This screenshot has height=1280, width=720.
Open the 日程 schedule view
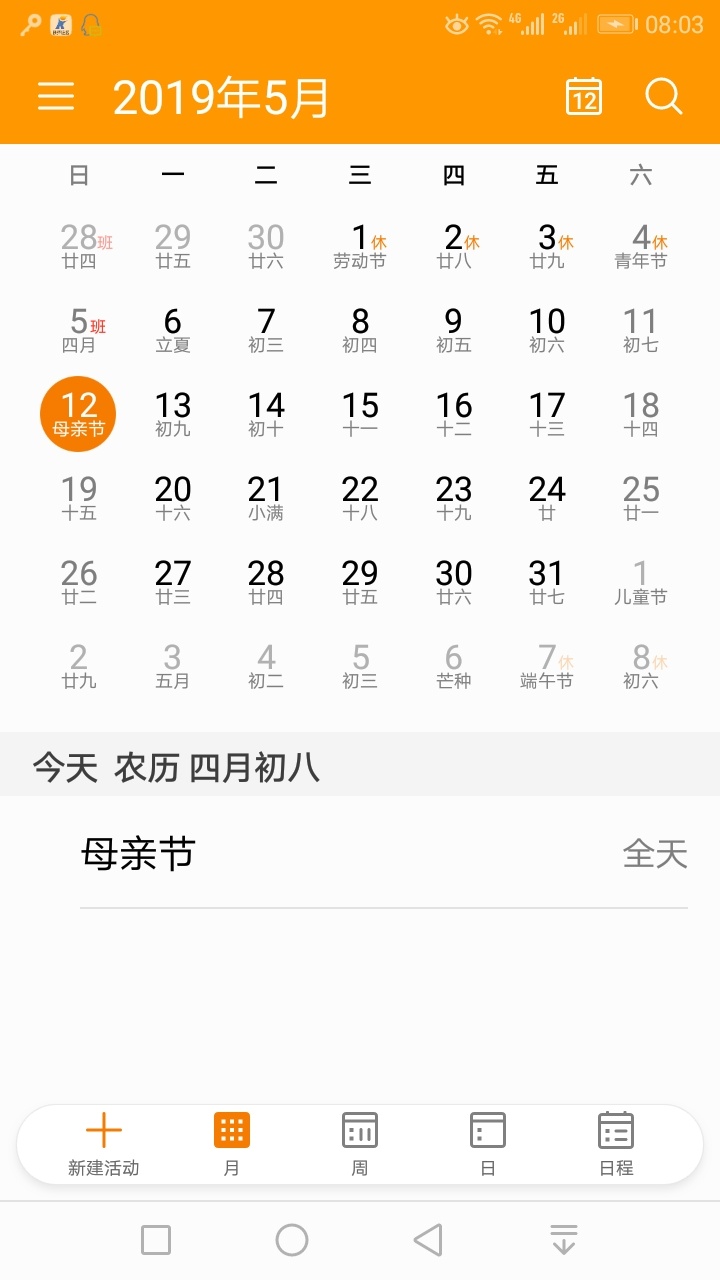click(x=616, y=1145)
